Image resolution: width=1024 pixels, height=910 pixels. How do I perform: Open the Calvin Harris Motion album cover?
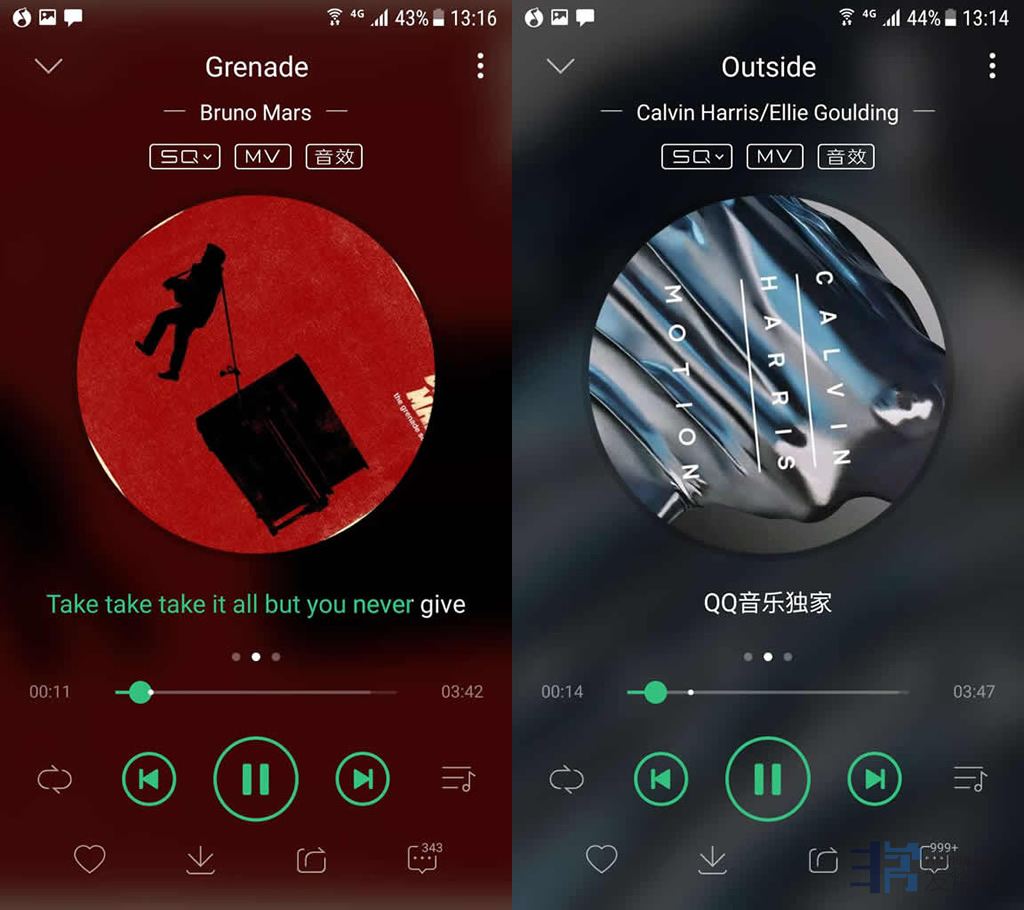768,374
